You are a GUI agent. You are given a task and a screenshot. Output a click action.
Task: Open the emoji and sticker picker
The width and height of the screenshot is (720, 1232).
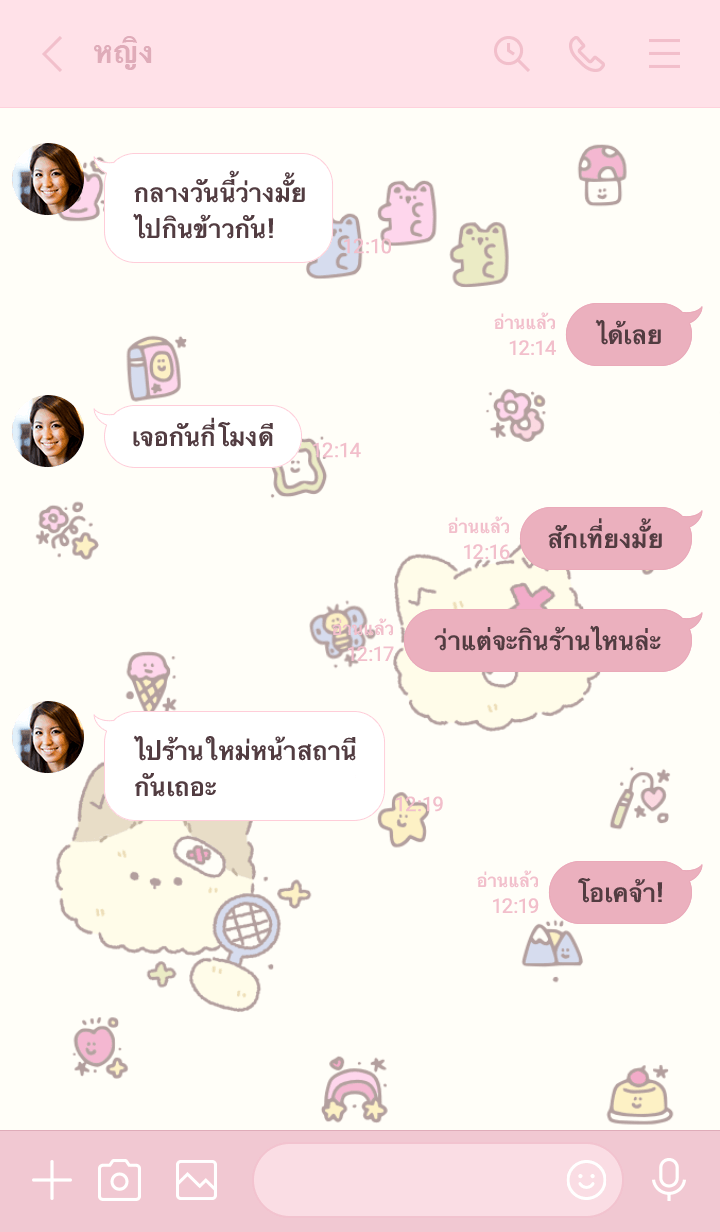587,1181
